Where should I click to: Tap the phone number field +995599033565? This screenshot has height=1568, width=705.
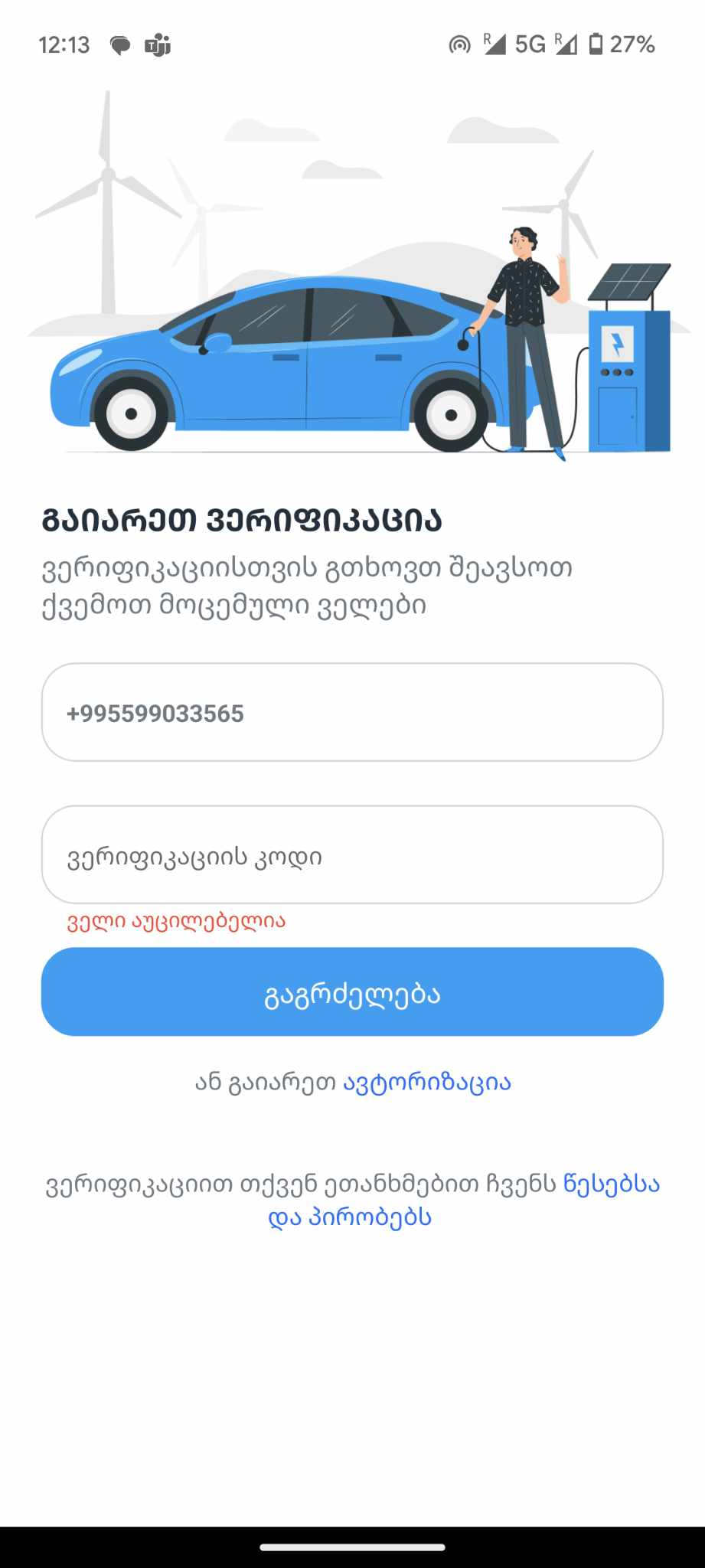point(352,713)
